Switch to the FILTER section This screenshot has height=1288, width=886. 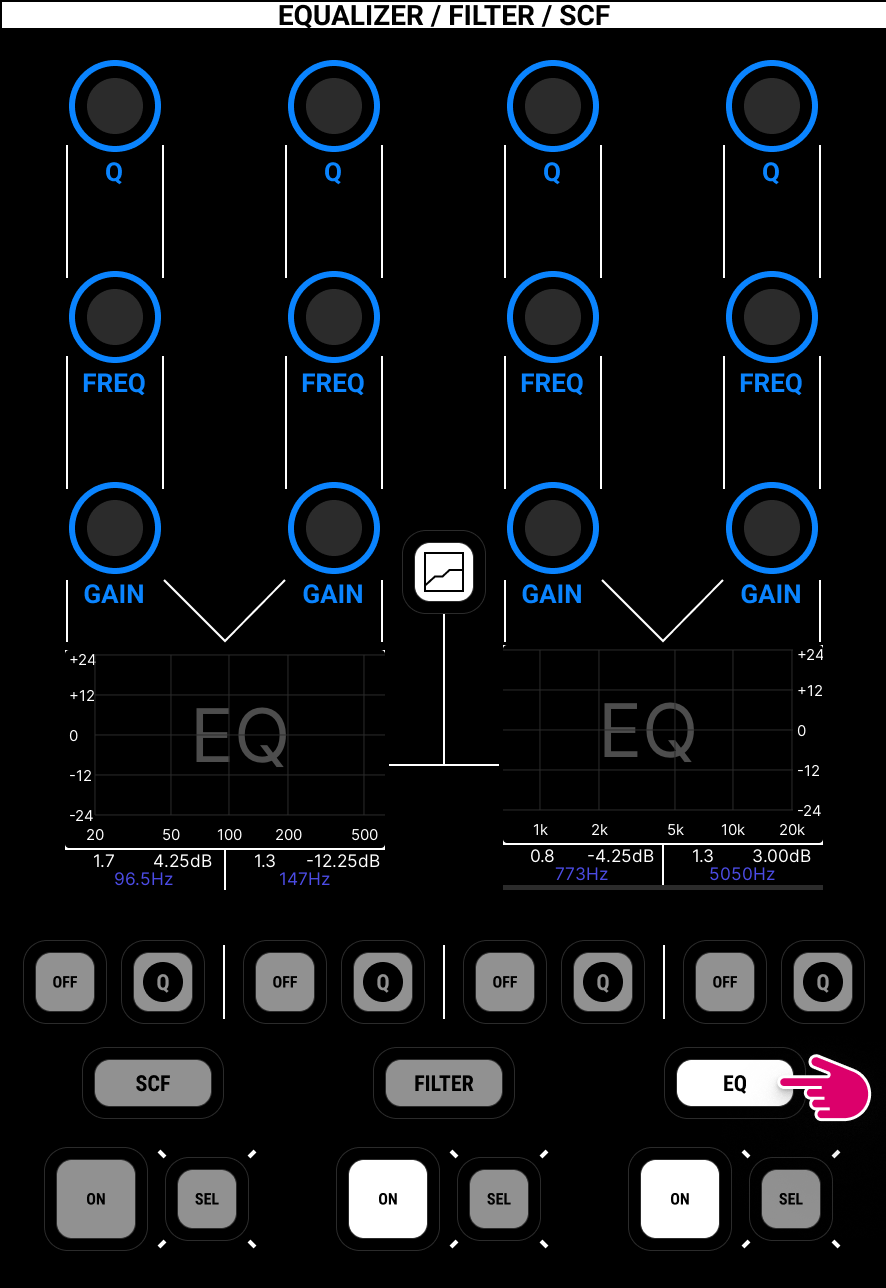click(x=444, y=1082)
